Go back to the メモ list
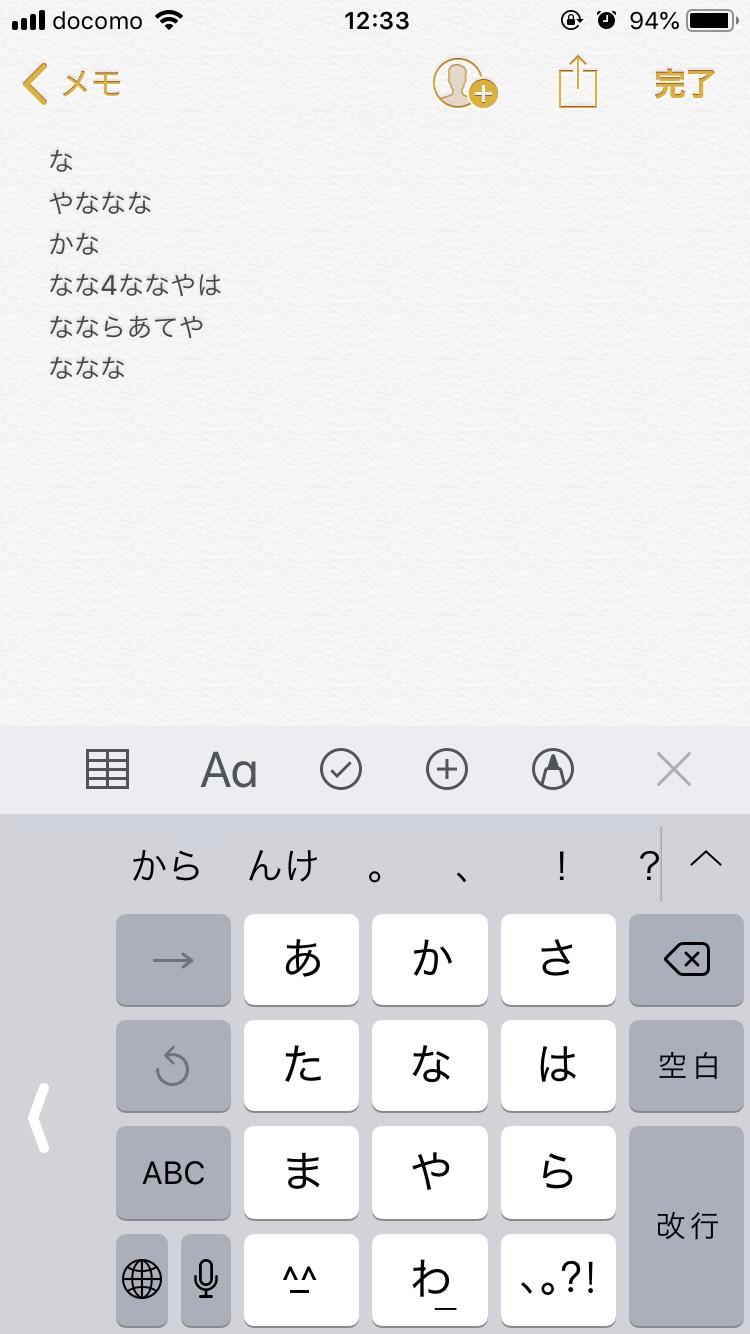The height and width of the screenshot is (1334, 750). (x=72, y=84)
